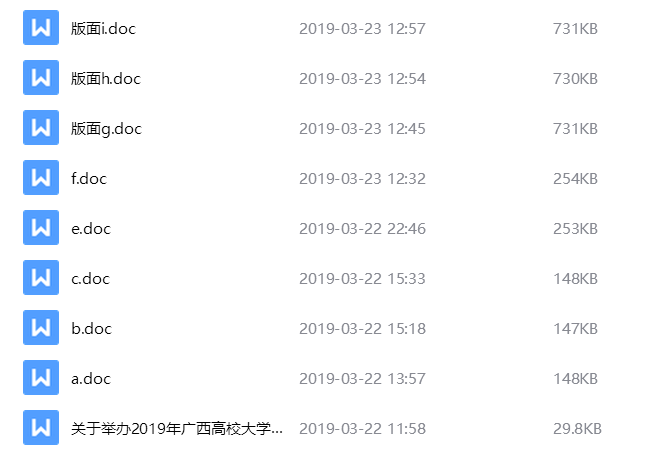
Task: Tap the b.doc file entry
Action: [x=91, y=329]
